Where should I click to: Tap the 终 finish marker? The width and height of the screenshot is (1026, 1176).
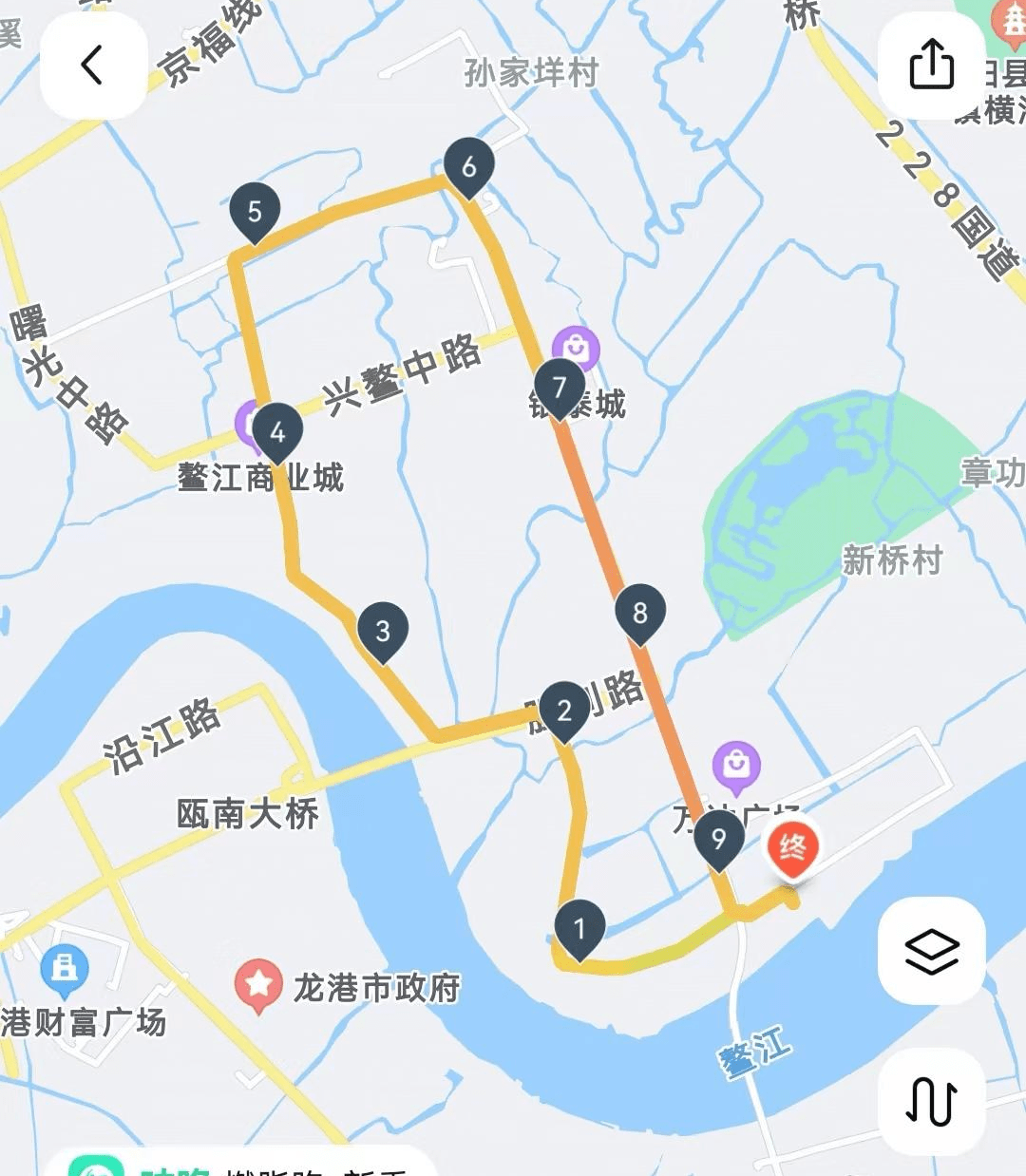point(793,848)
